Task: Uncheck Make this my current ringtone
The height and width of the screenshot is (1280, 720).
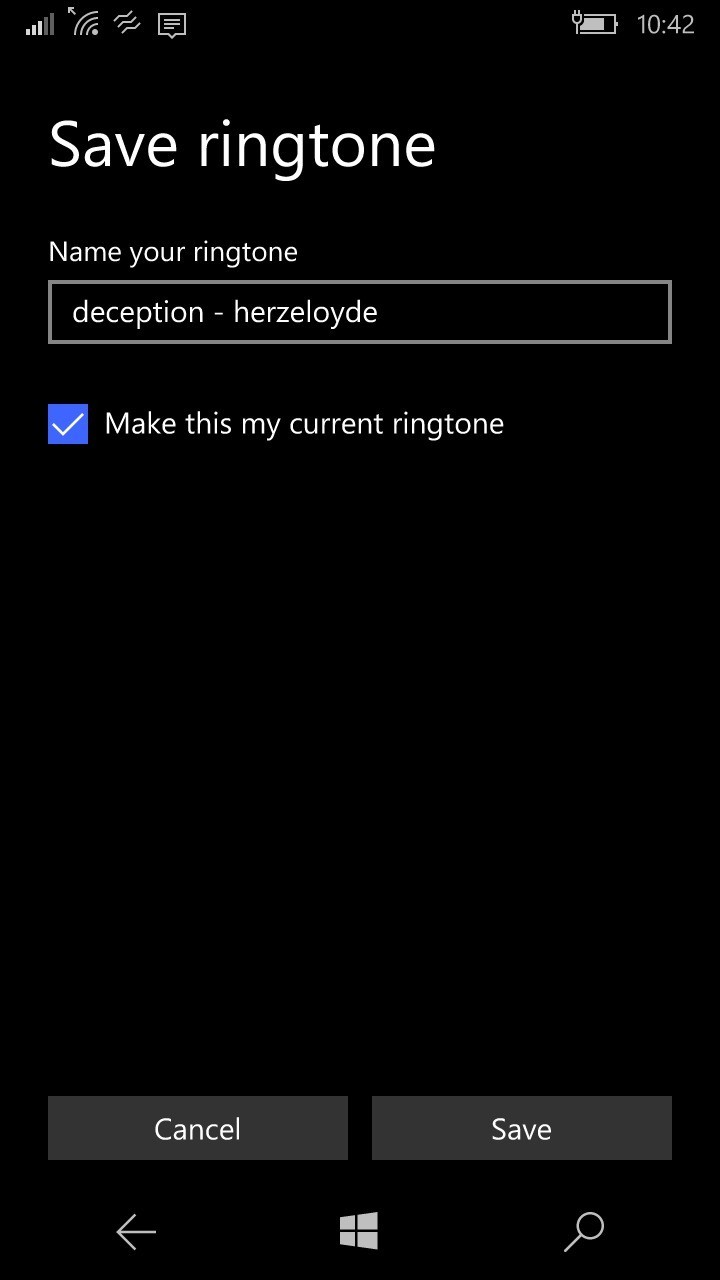Action: coord(68,424)
